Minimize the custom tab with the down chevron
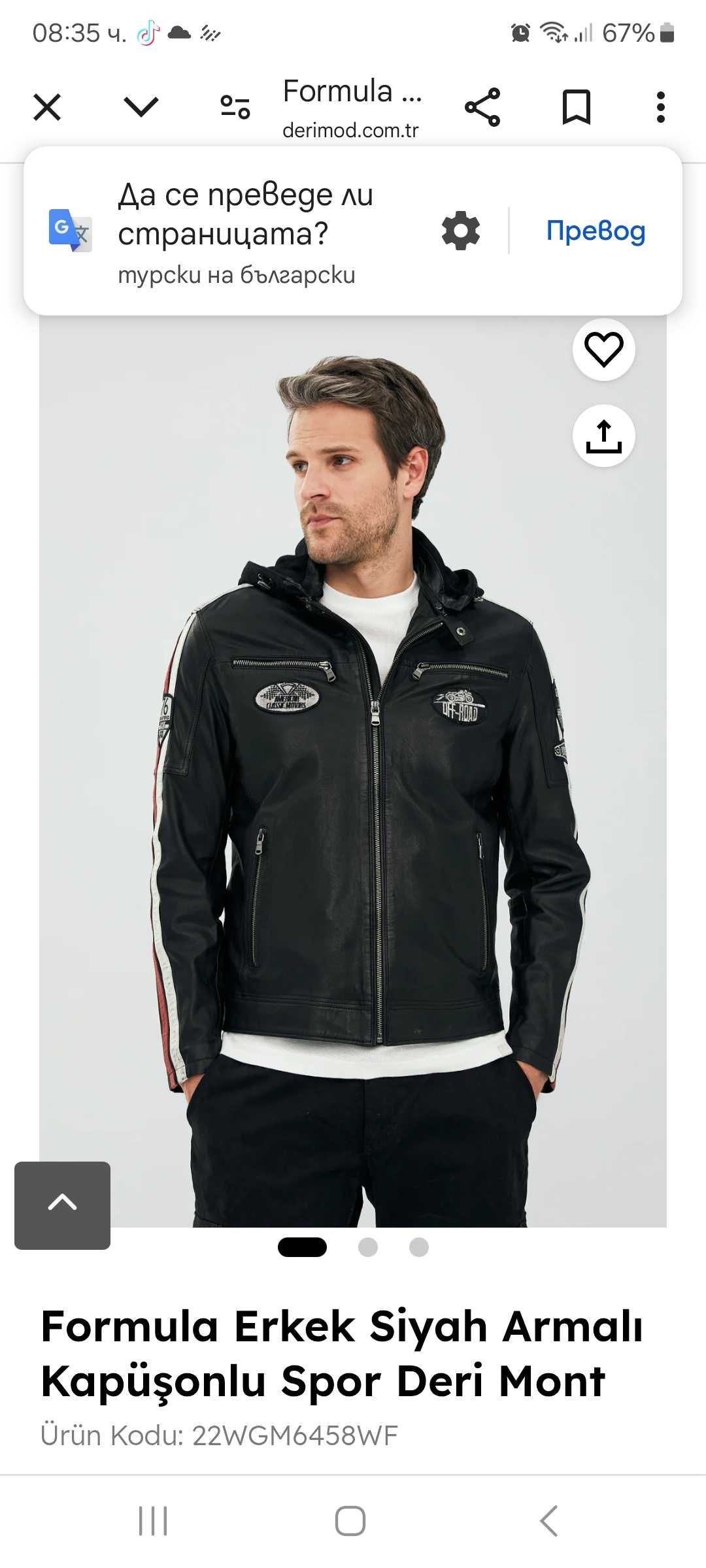The width and height of the screenshot is (706, 1568). click(x=141, y=107)
